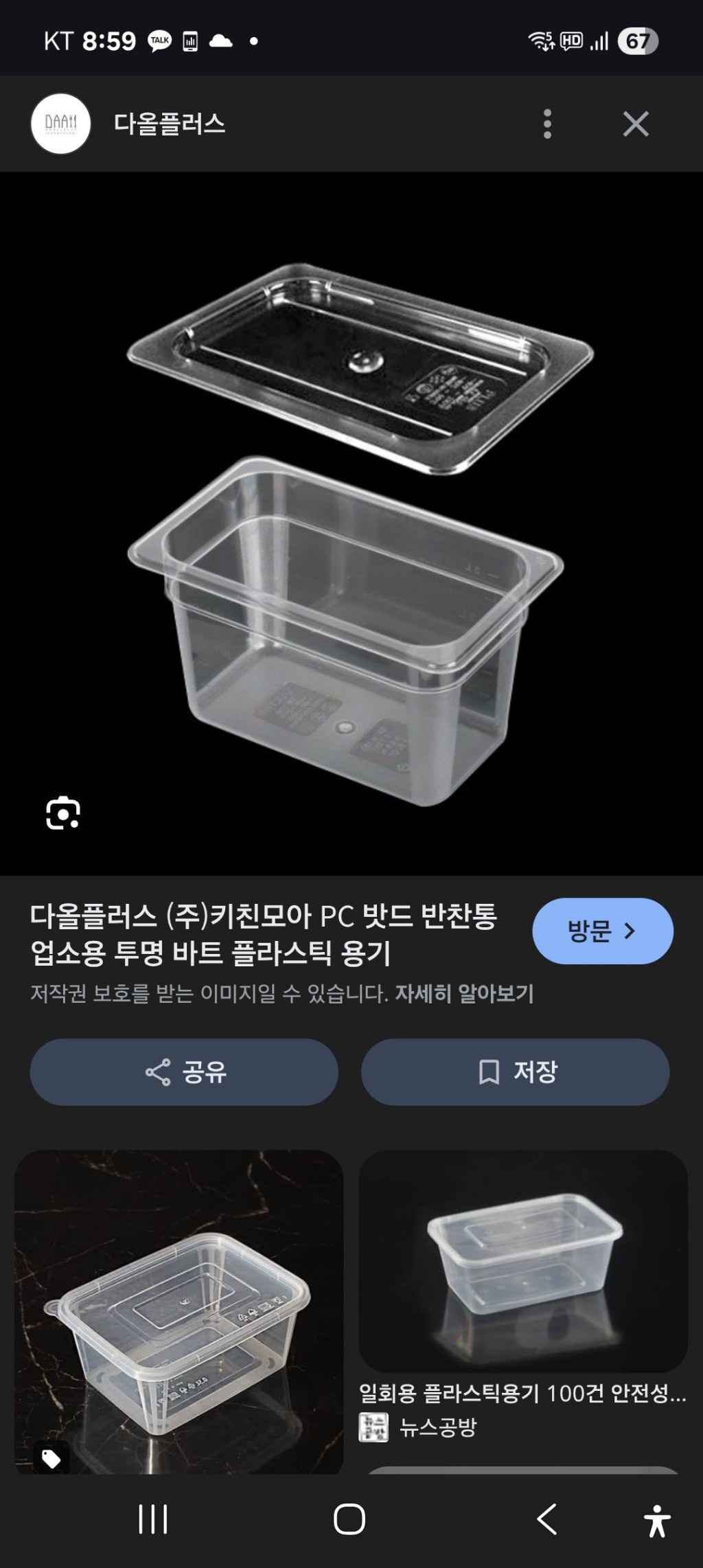
Task: Open the marble-background container product image
Action: tap(178, 1310)
